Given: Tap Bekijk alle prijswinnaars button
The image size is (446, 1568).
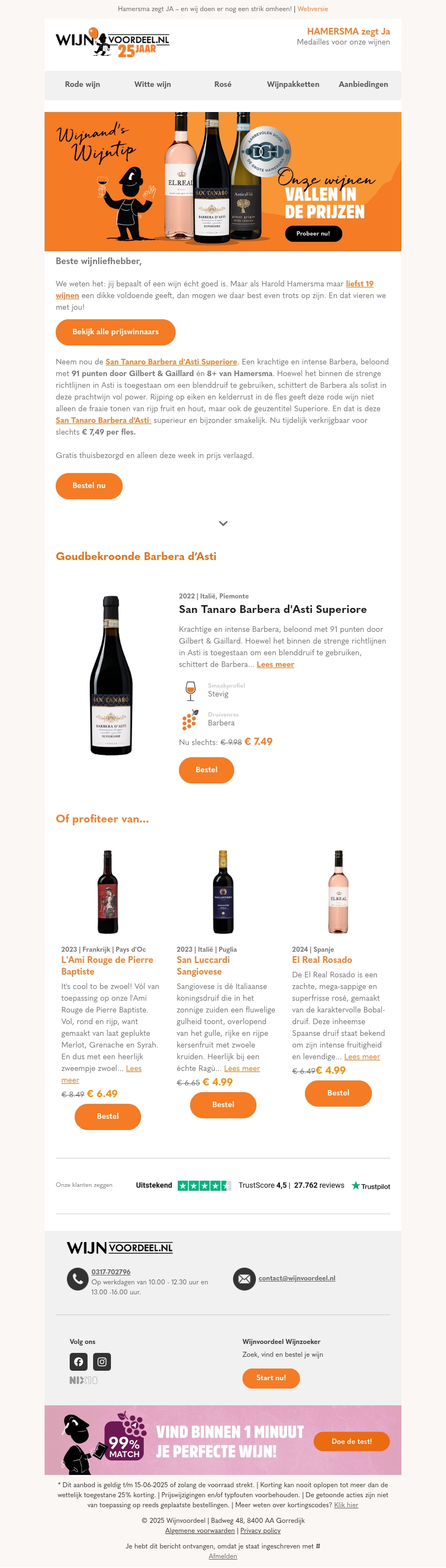Looking at the screenshot, I should (115, 332).
